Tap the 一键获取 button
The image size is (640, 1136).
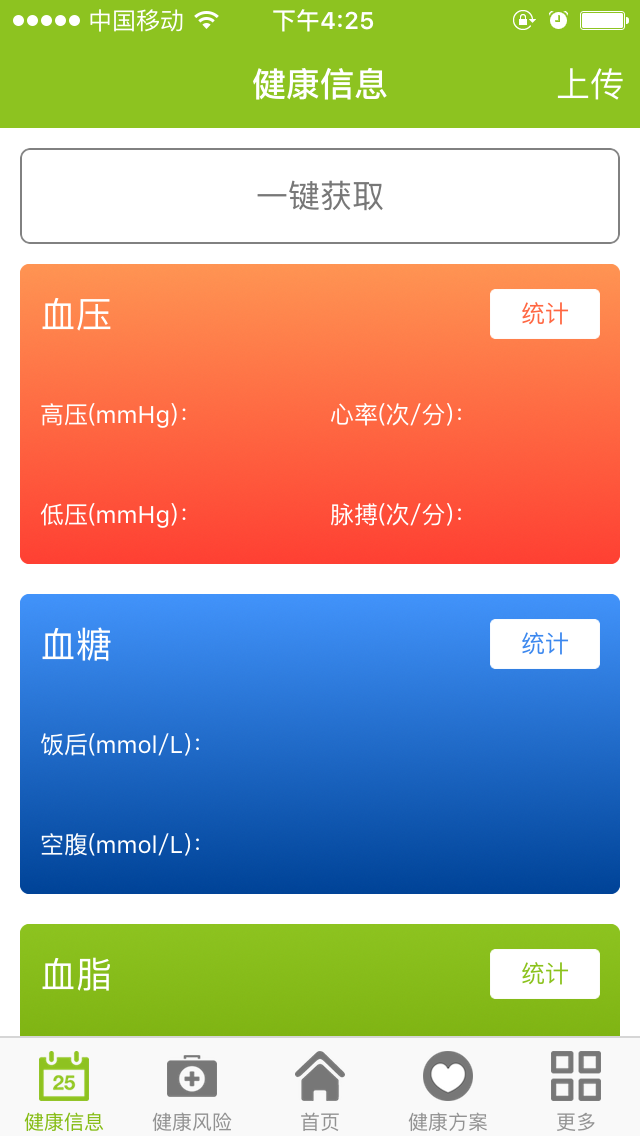click(x=320, y=196)
